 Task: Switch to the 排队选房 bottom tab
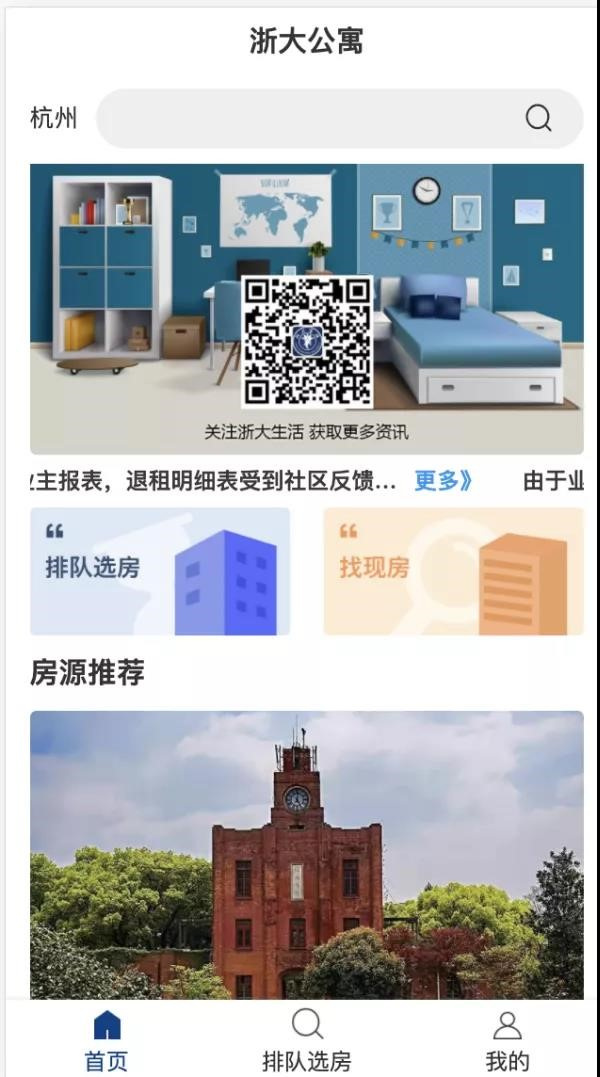tap(306, 1040)
